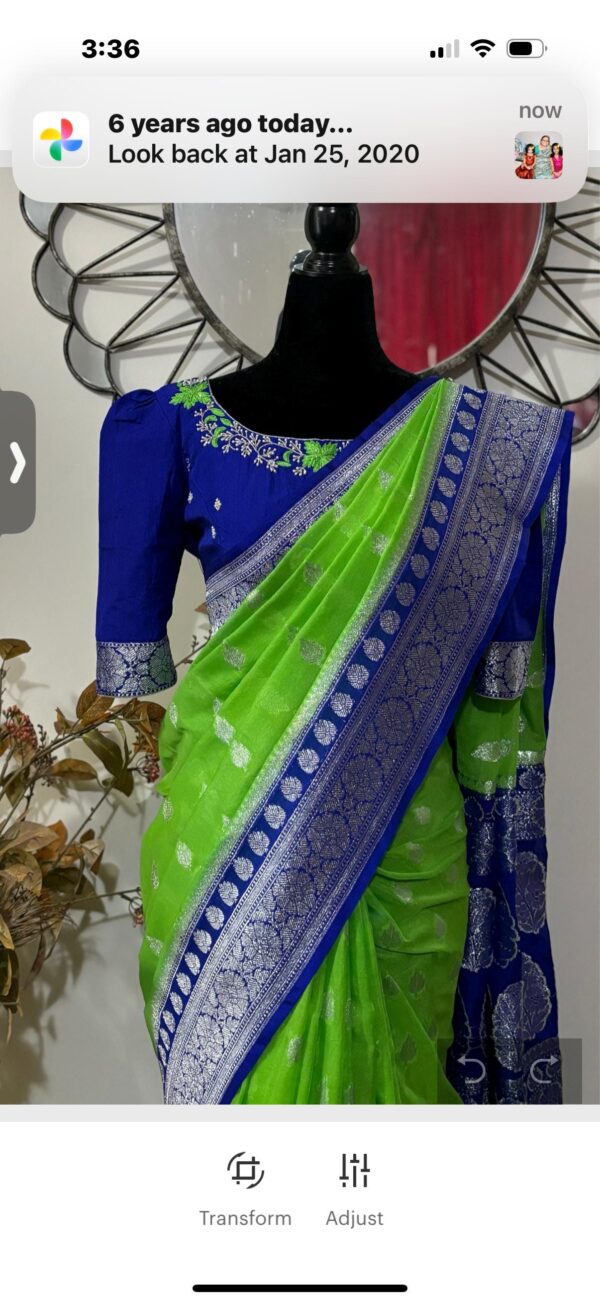Expand the side panel arrow handle
Viewport: 600px width, 1304px height.
pyautogui.click(x=17, y=462)
